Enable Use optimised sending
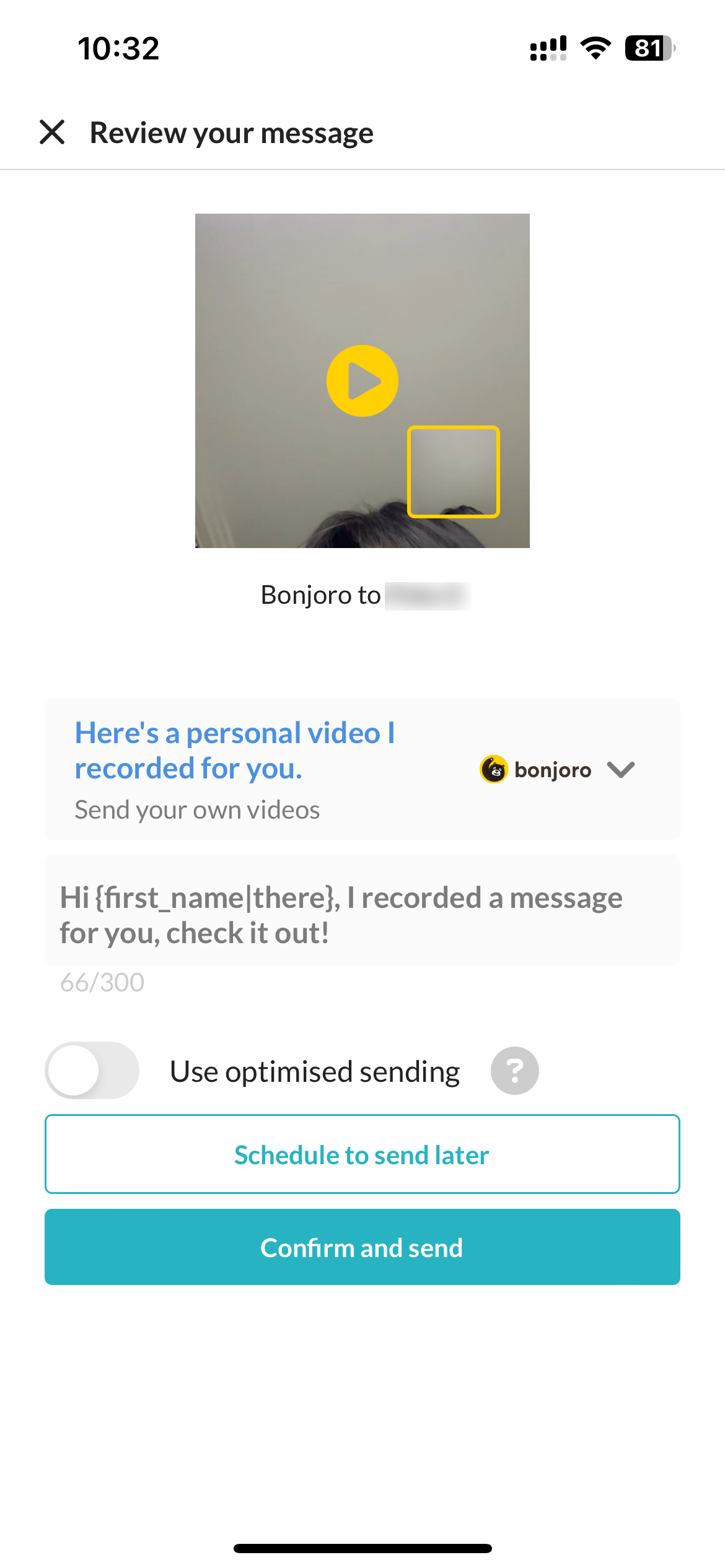Screen dimensions: 725x1568 coord(92,1071)
